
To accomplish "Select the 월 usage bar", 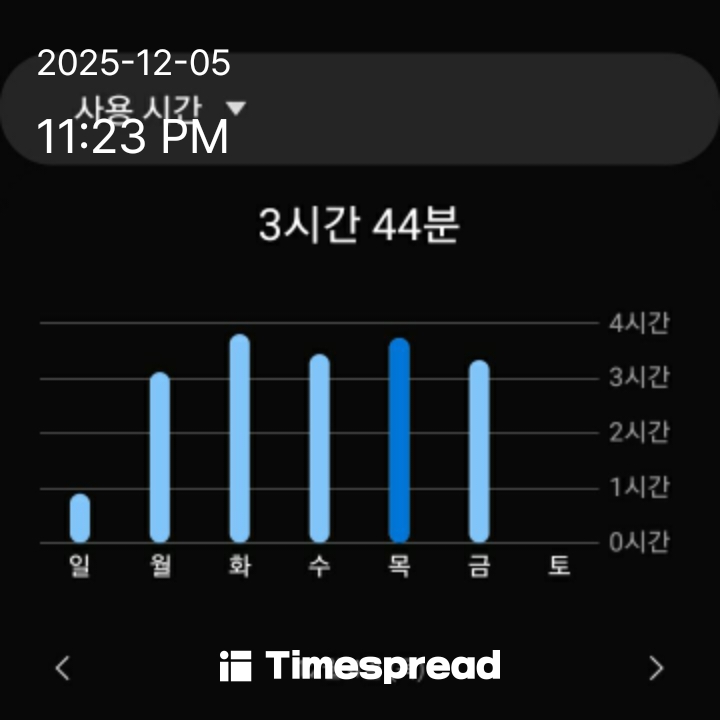I will coord(160,457).
